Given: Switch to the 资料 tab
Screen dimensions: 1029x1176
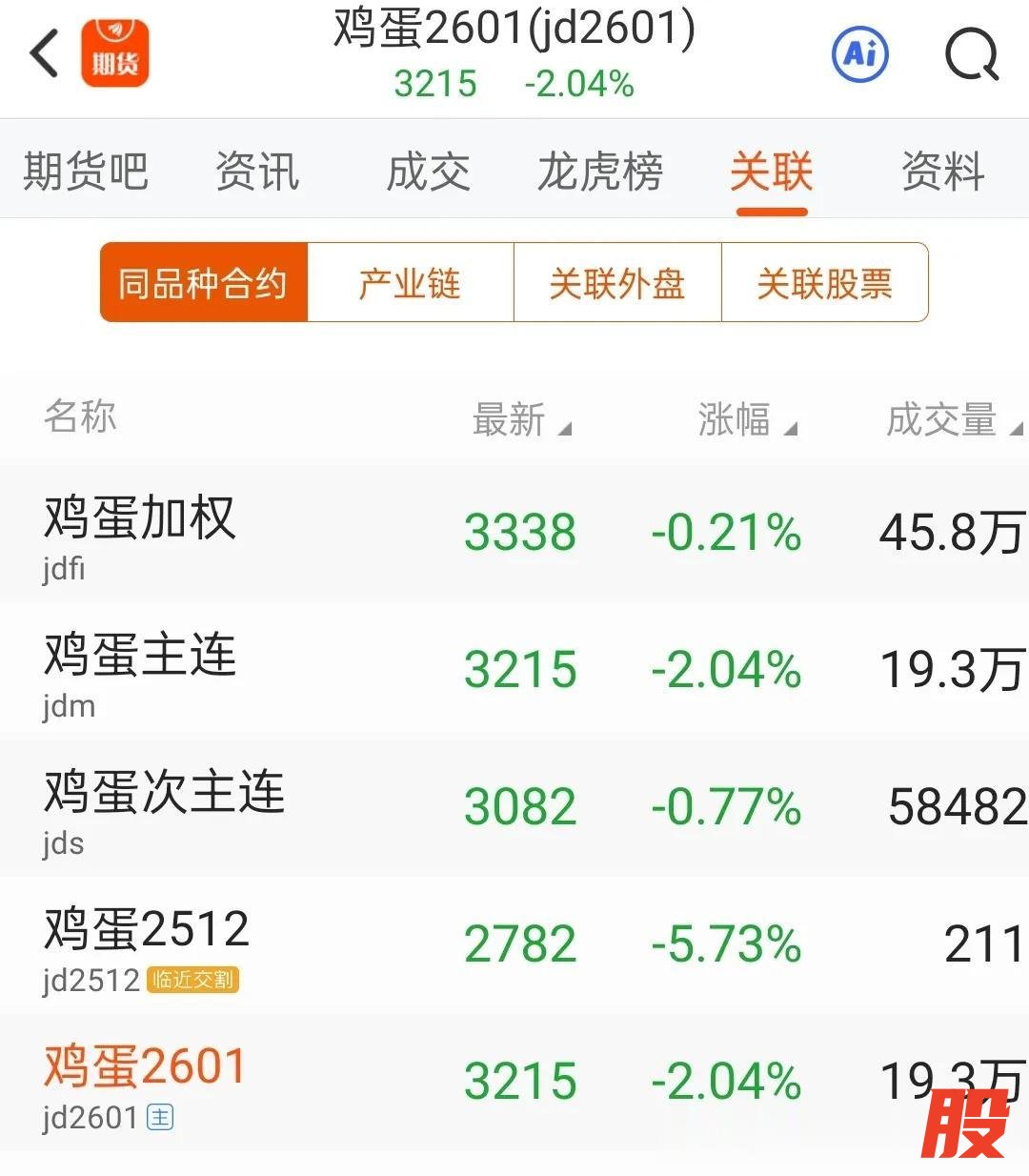Looking at the screenshot, I should [x=942, y=172].
